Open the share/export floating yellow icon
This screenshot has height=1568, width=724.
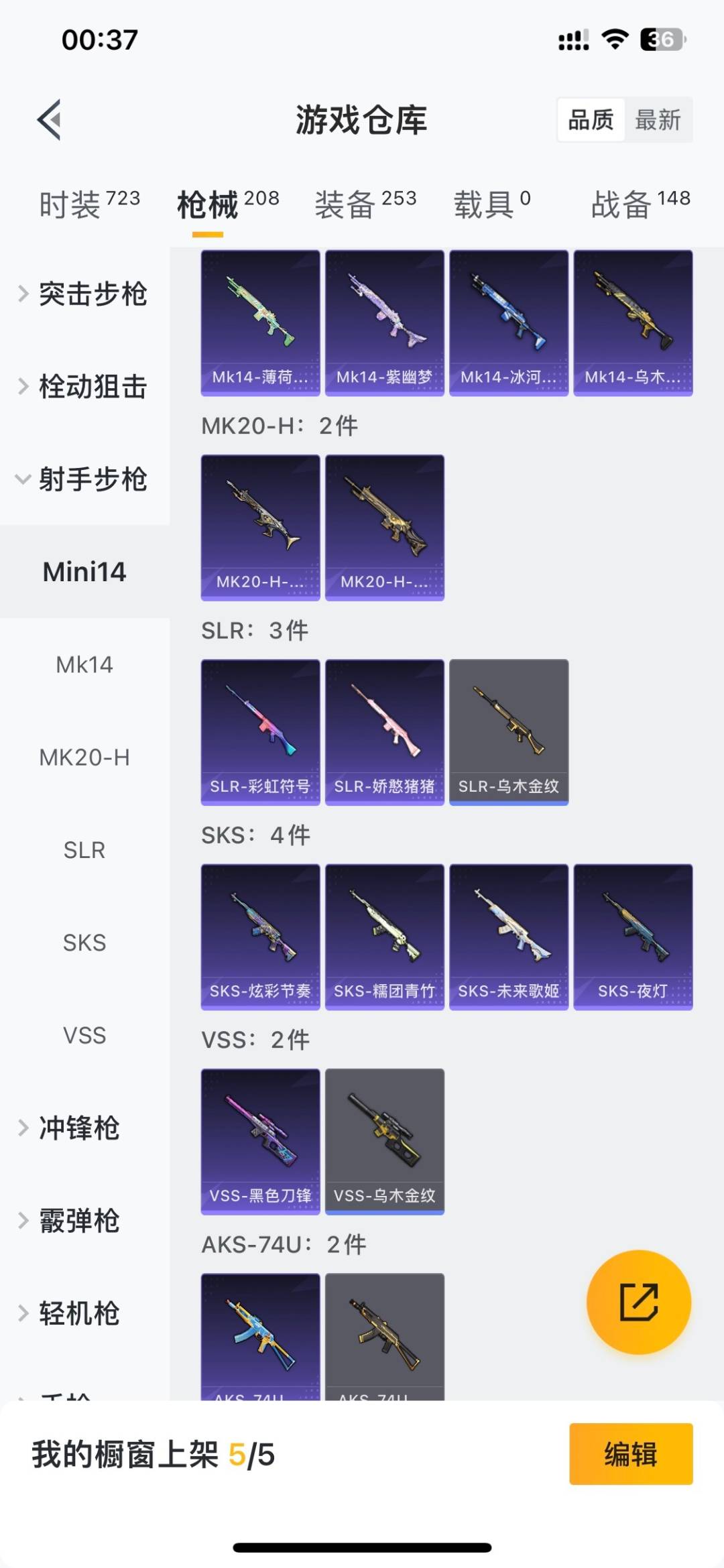tap(639, 1301)
